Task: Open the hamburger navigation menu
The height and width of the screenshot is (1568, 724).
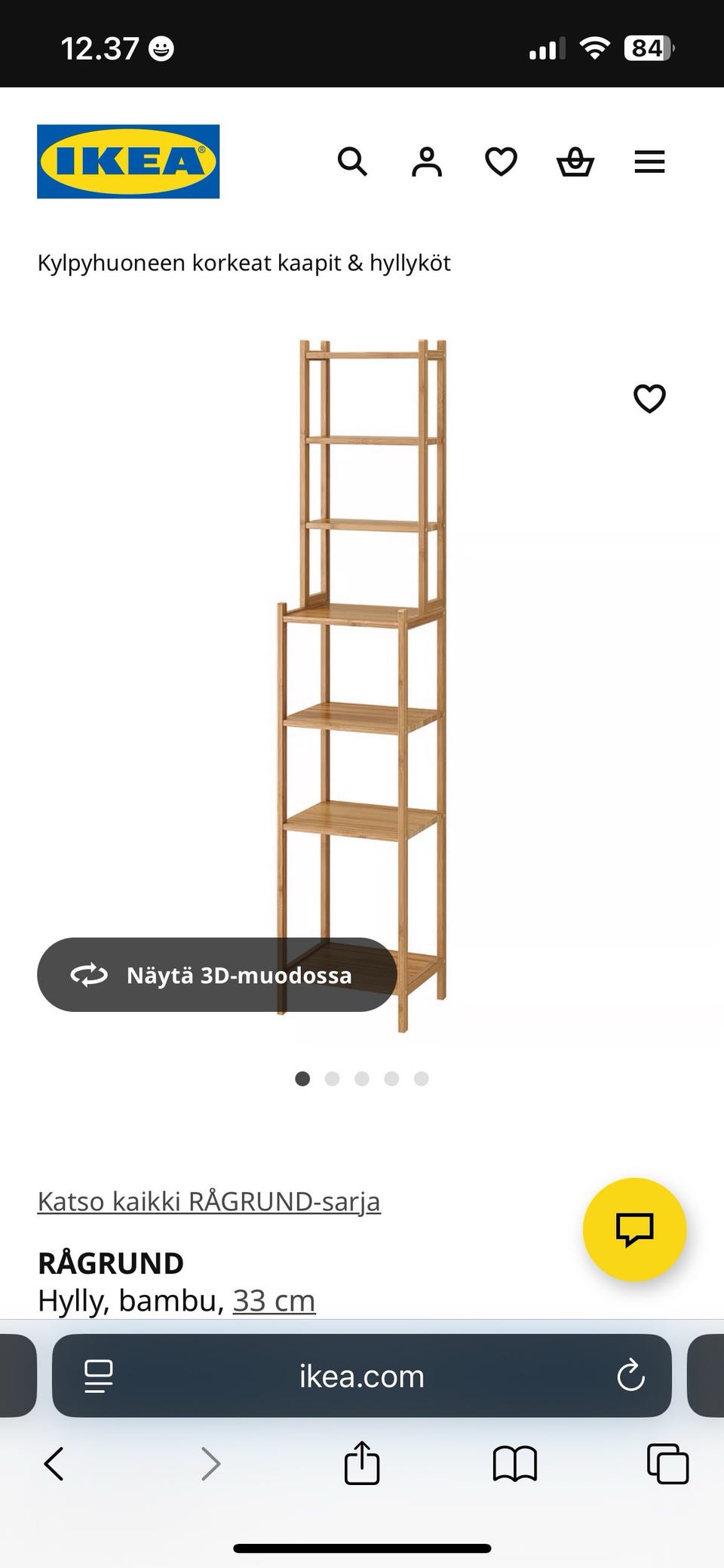Action: (649, 161)
